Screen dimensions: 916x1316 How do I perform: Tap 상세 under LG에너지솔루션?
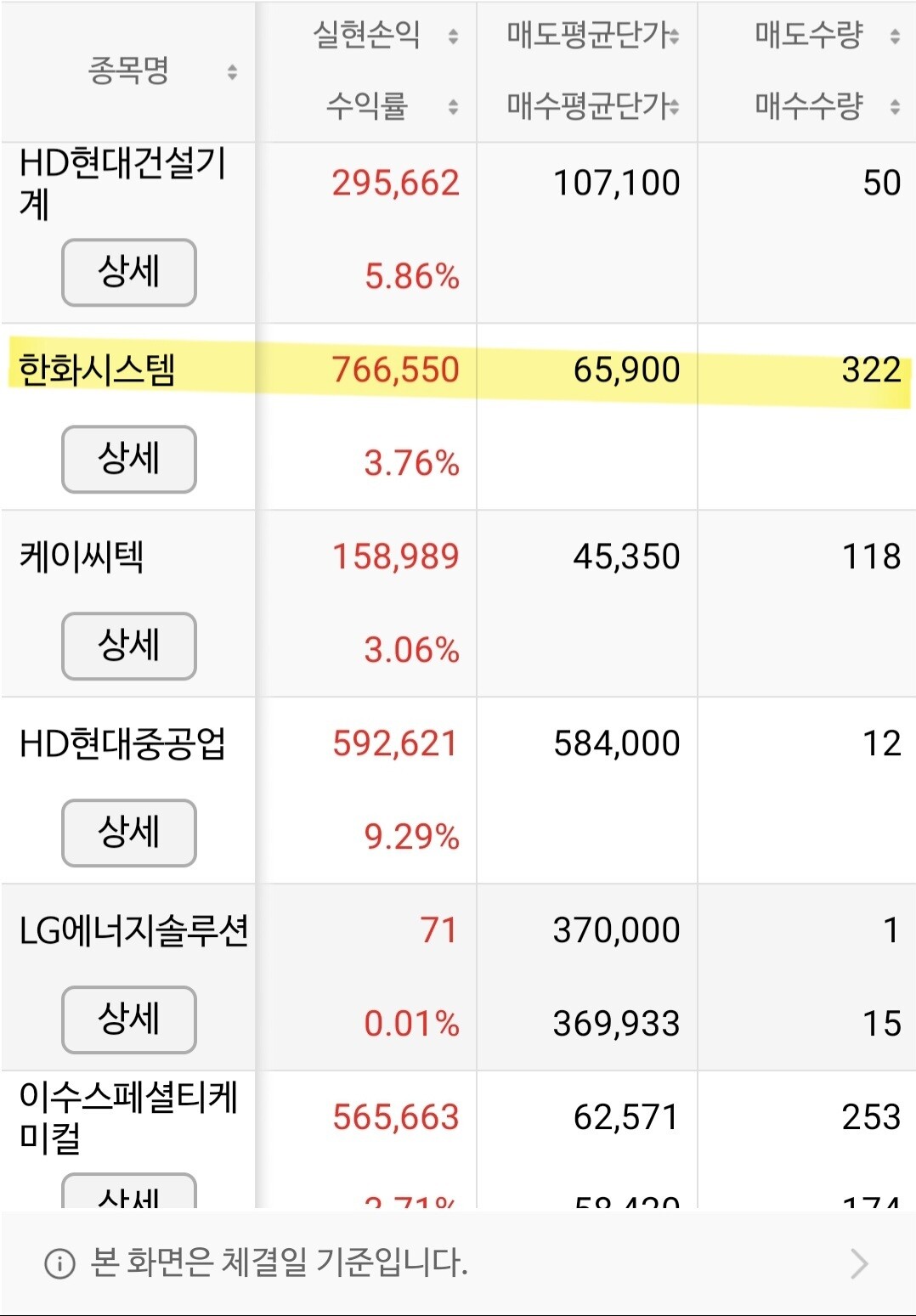[x=129, y=1020]
